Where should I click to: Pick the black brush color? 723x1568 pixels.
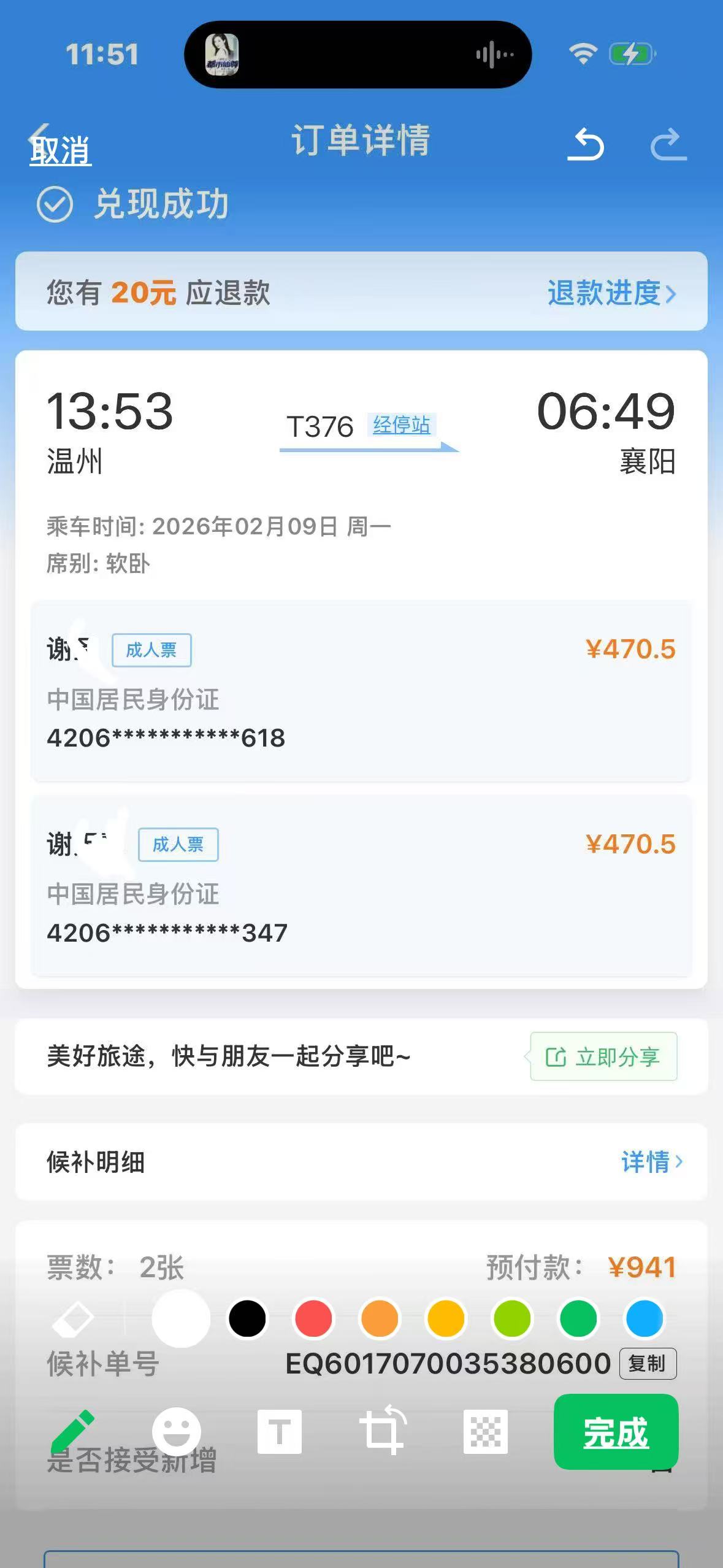pyautogui.click(x=247, y=1318)
